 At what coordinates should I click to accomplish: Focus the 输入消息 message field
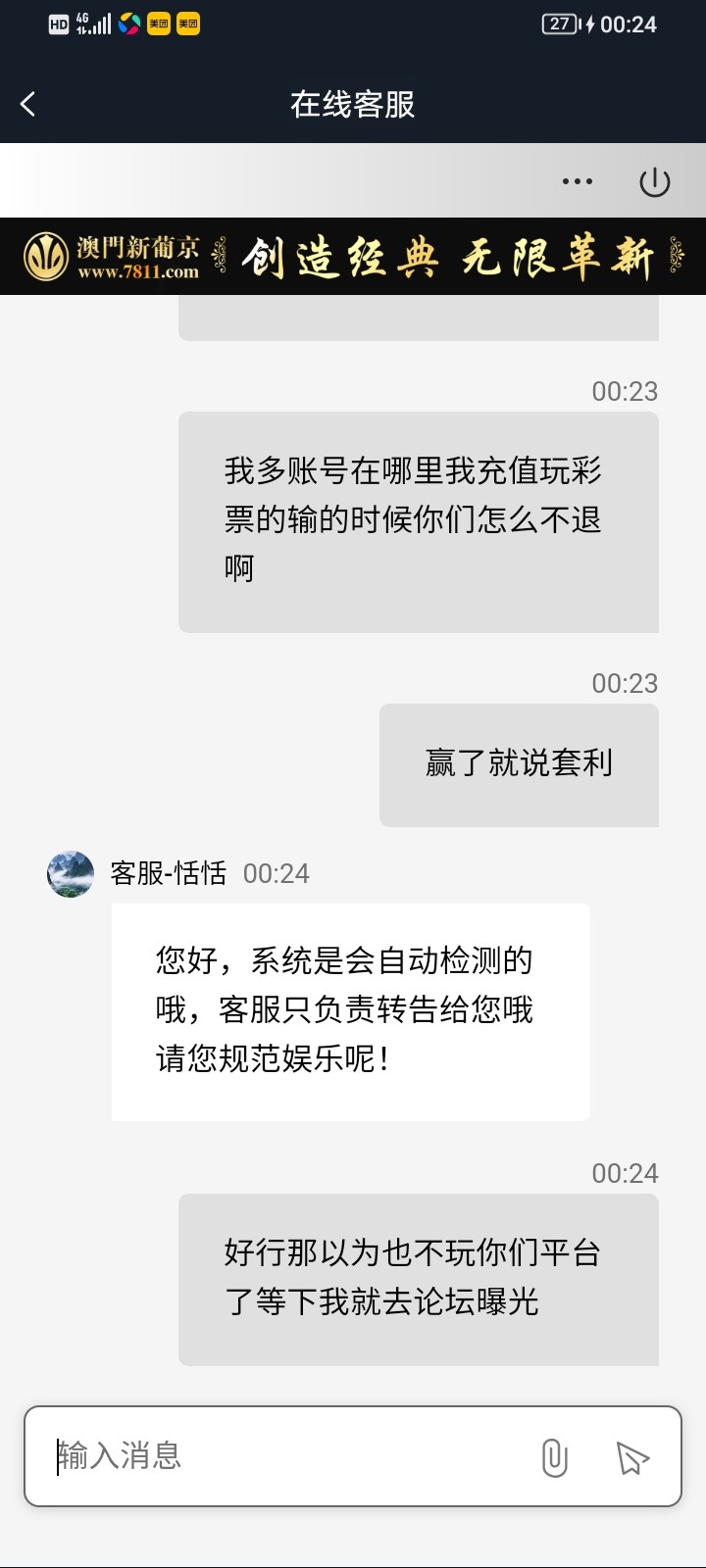(284, 1456)
